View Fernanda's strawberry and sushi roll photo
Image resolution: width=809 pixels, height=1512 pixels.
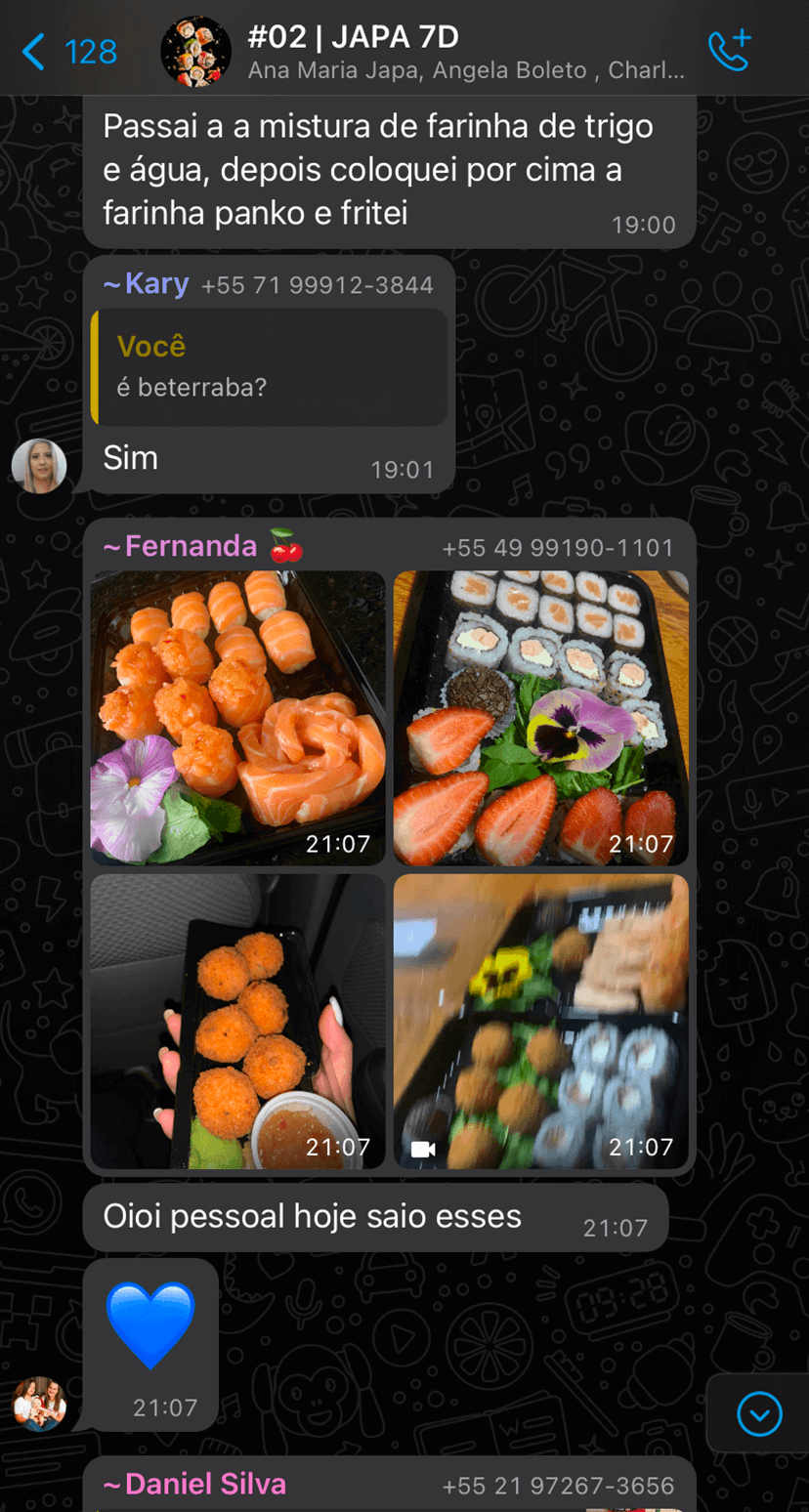tap(541, 718)
